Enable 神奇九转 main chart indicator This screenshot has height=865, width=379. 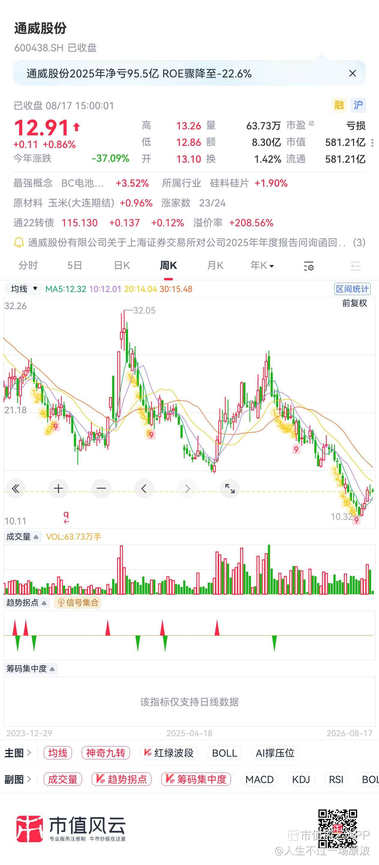pyautogui.click(x=106, y=753)
